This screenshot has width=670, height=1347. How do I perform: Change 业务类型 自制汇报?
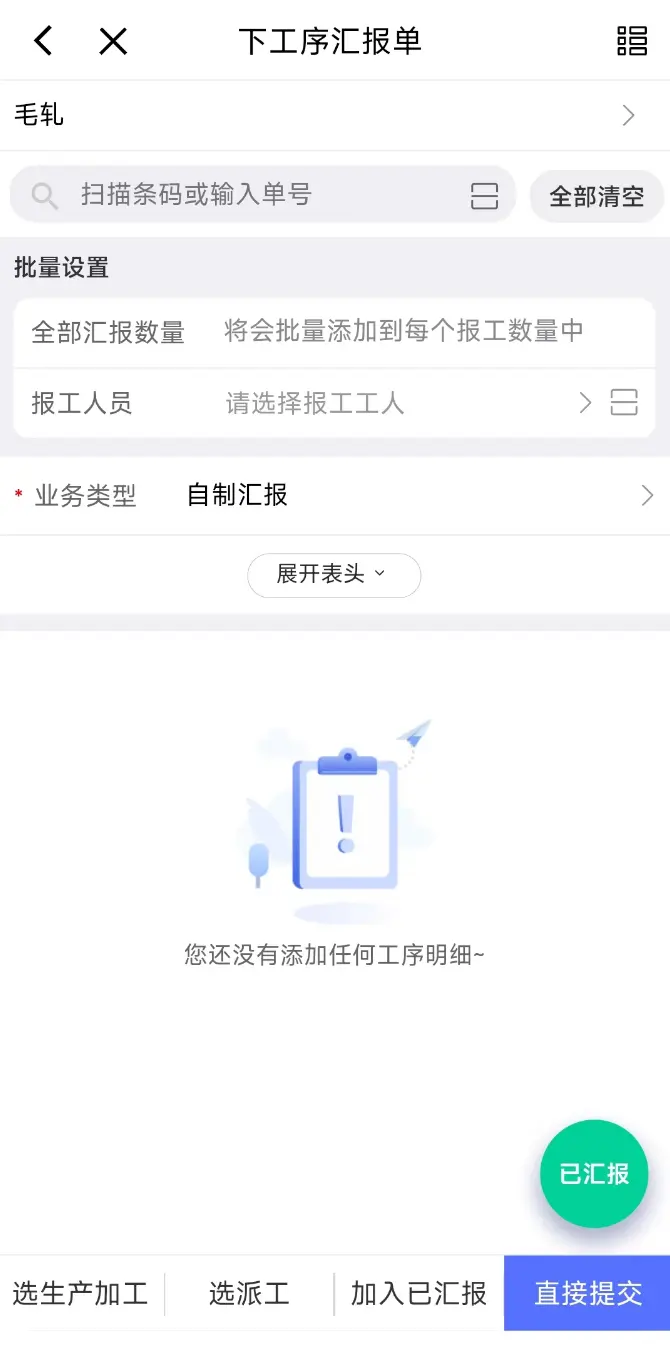point(335,495)
